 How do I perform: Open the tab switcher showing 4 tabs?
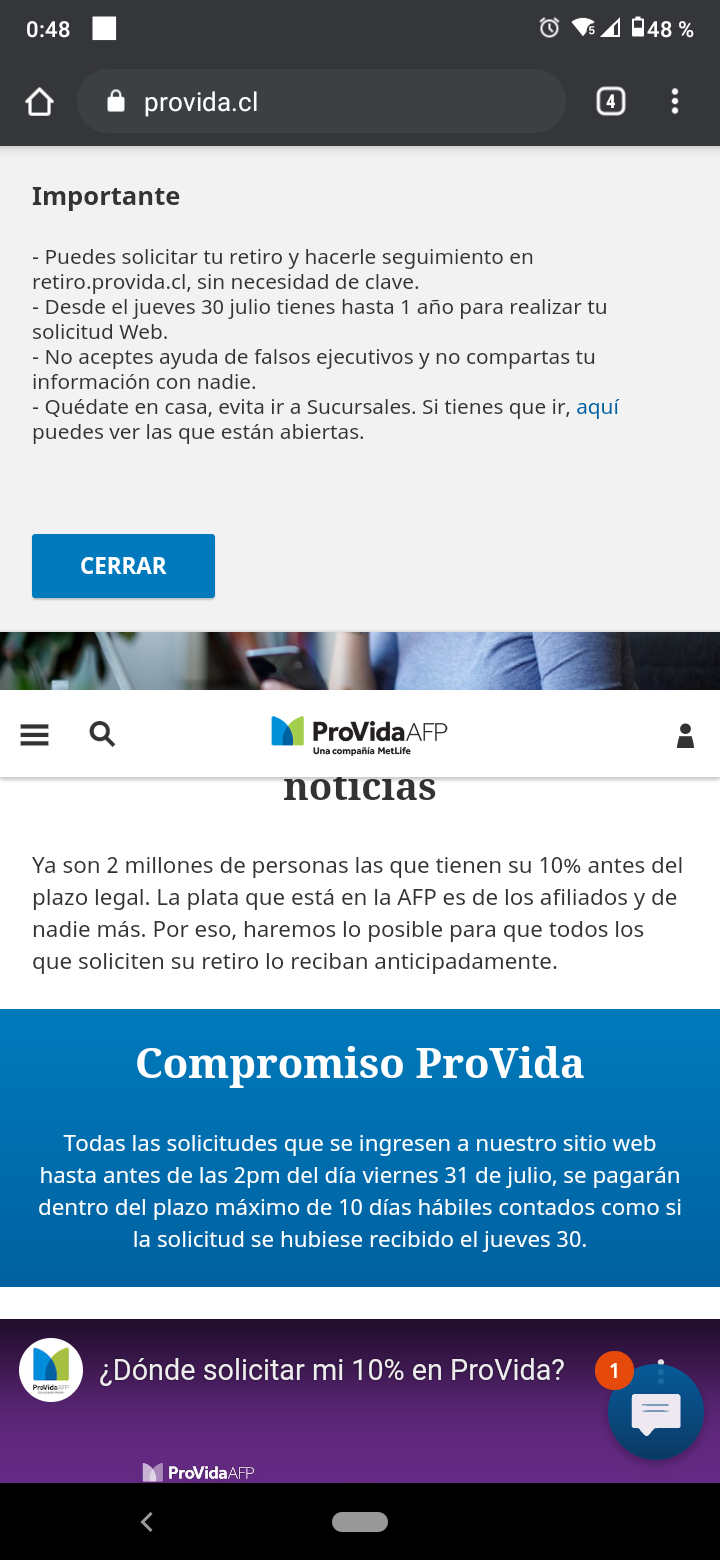[611, 102]
